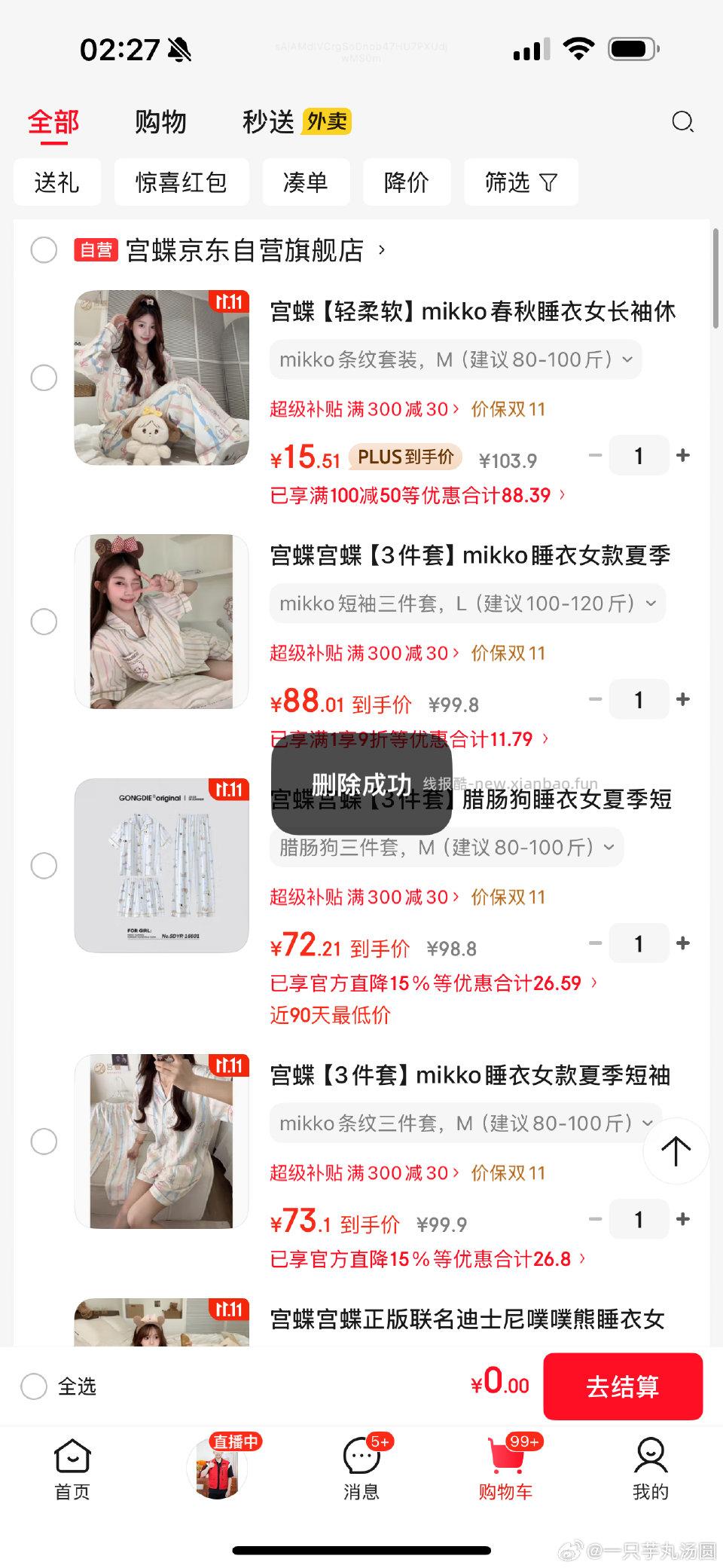723x1568 pixels.
Task: Tap the 11.11 badge on first product image
Action: tap(228, 301)
